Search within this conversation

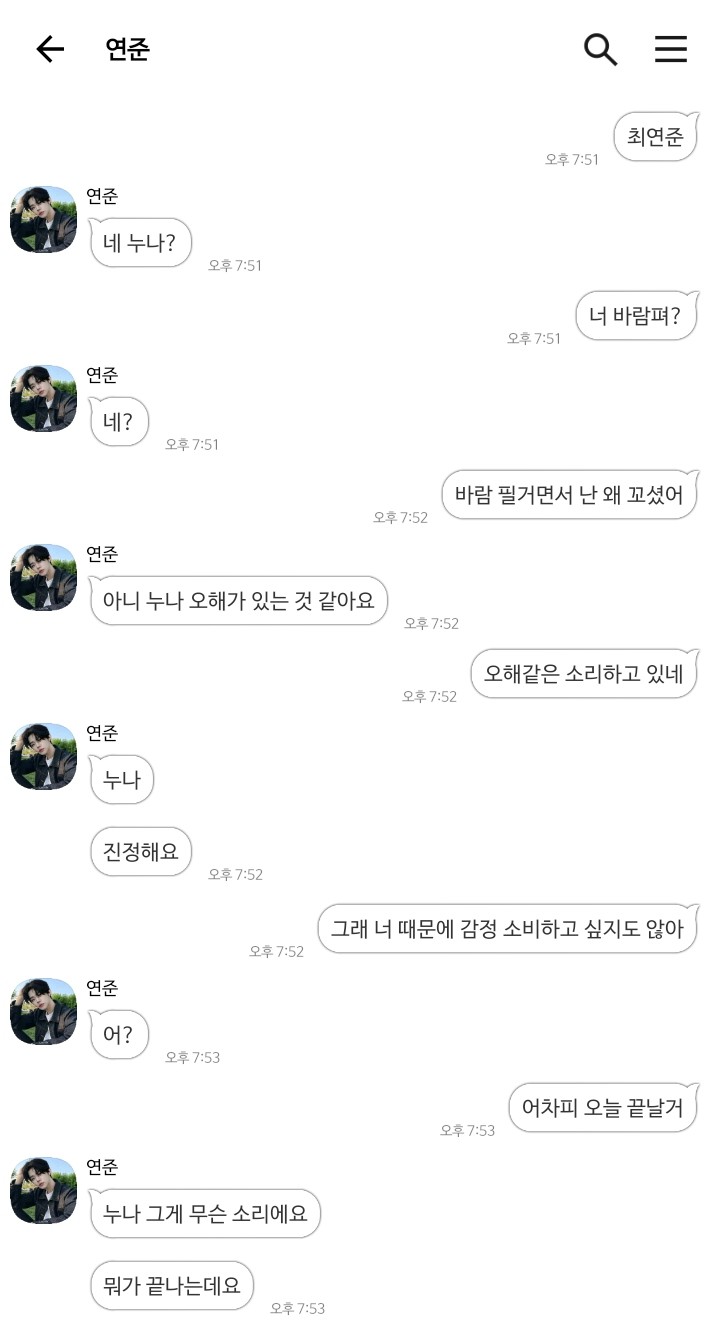pos(600,49)
